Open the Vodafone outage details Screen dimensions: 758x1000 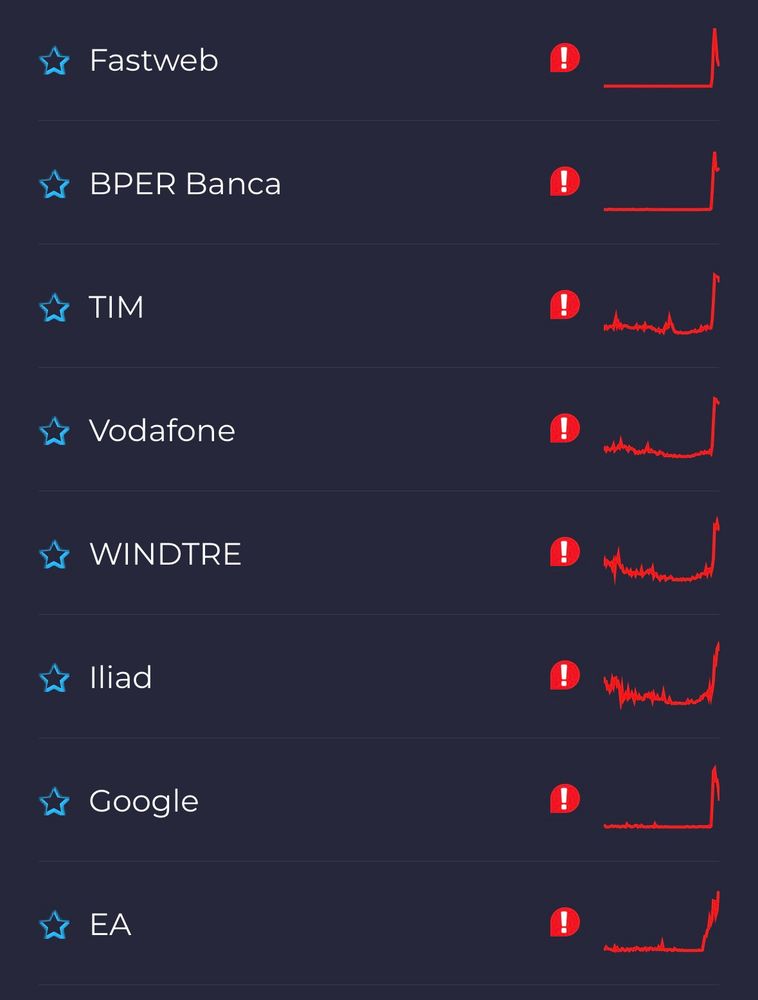[x=162, y=431]
